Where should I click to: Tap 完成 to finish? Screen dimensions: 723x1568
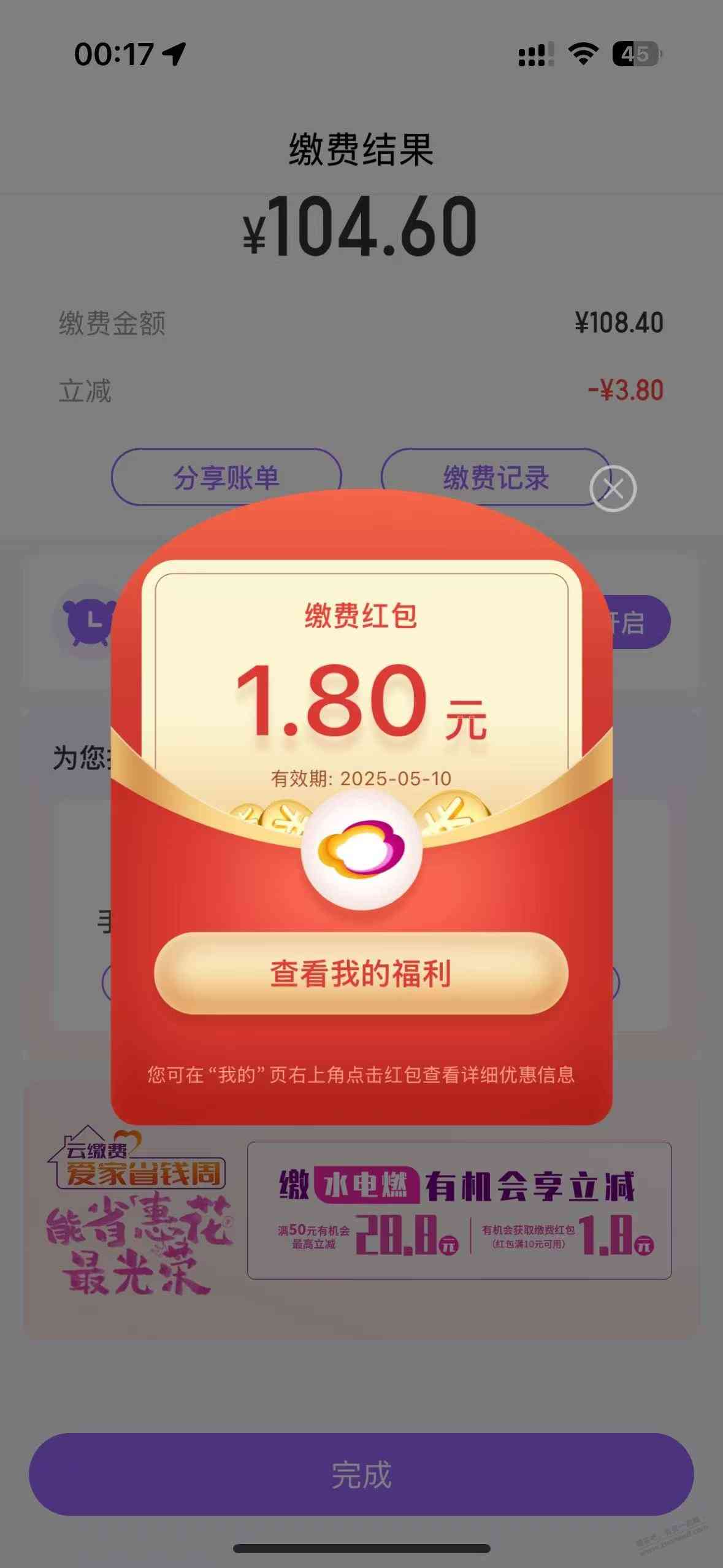click(x=361, y=1474)
